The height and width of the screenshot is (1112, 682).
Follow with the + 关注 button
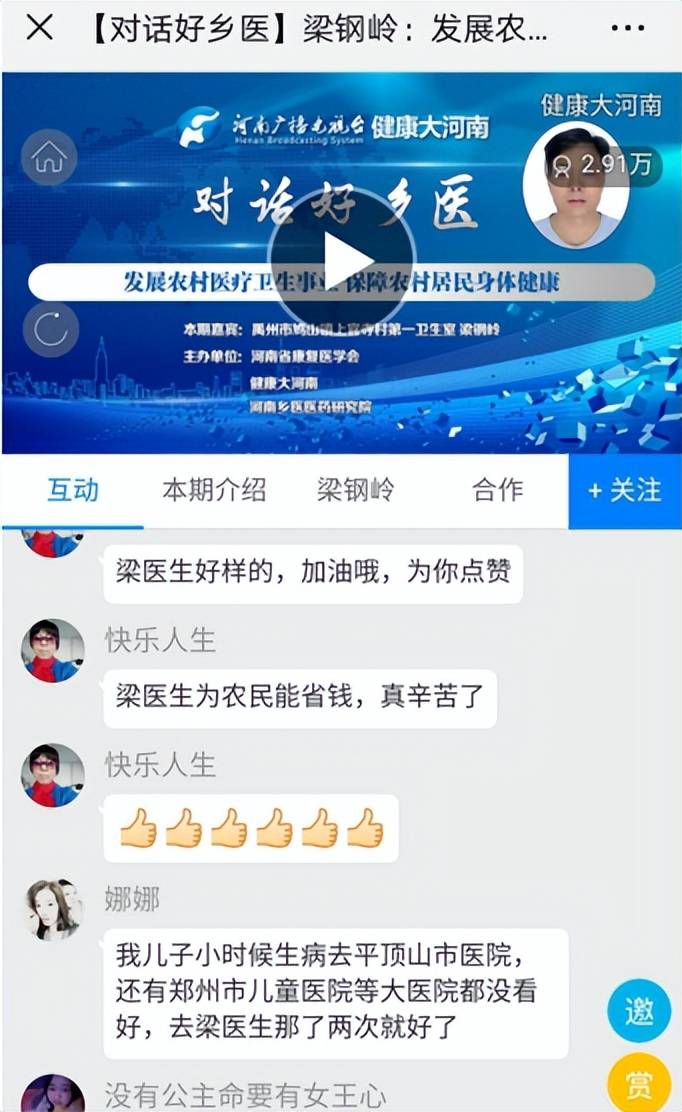pos(625,490)
